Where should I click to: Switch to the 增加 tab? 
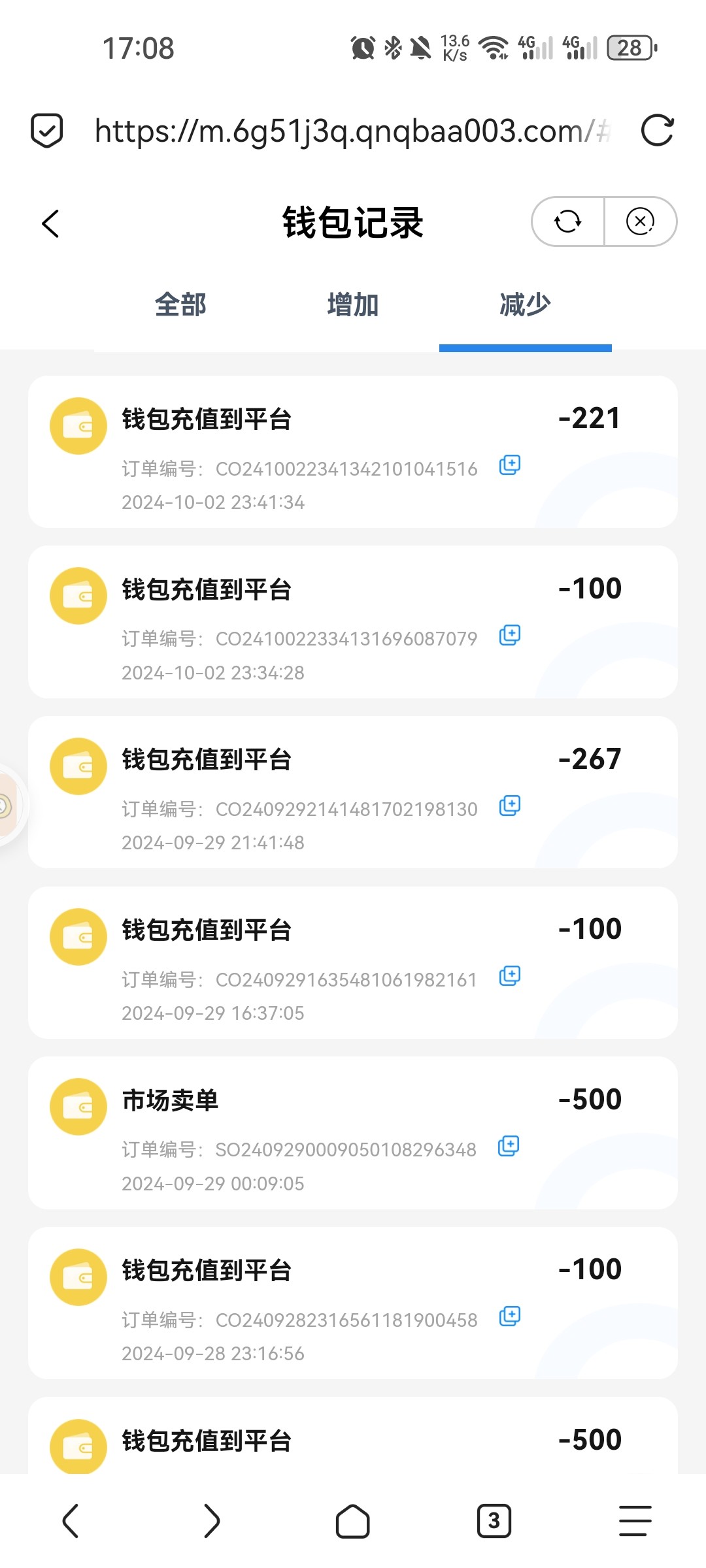(x=353, y=305)
